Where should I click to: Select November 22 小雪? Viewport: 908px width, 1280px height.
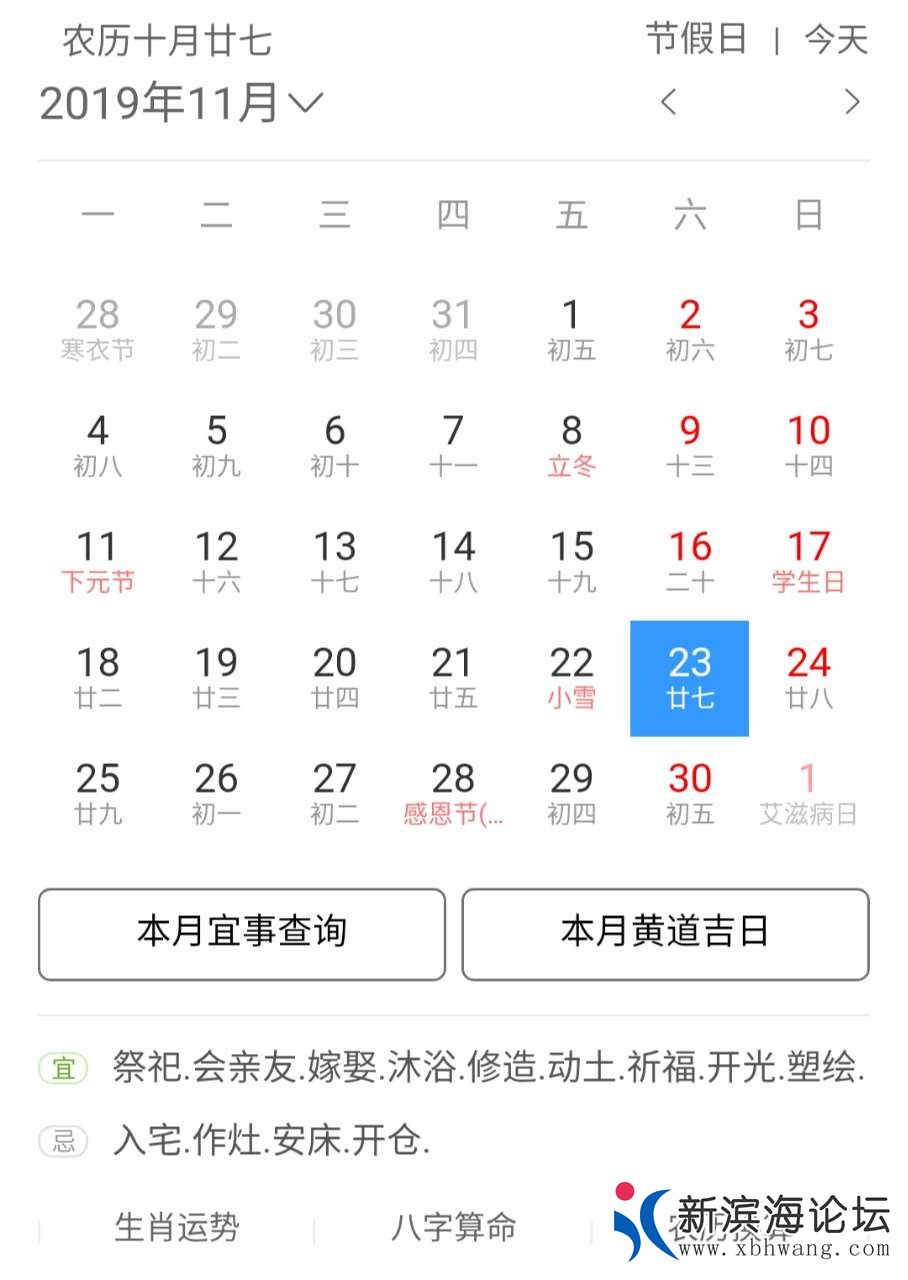(571, 678)
